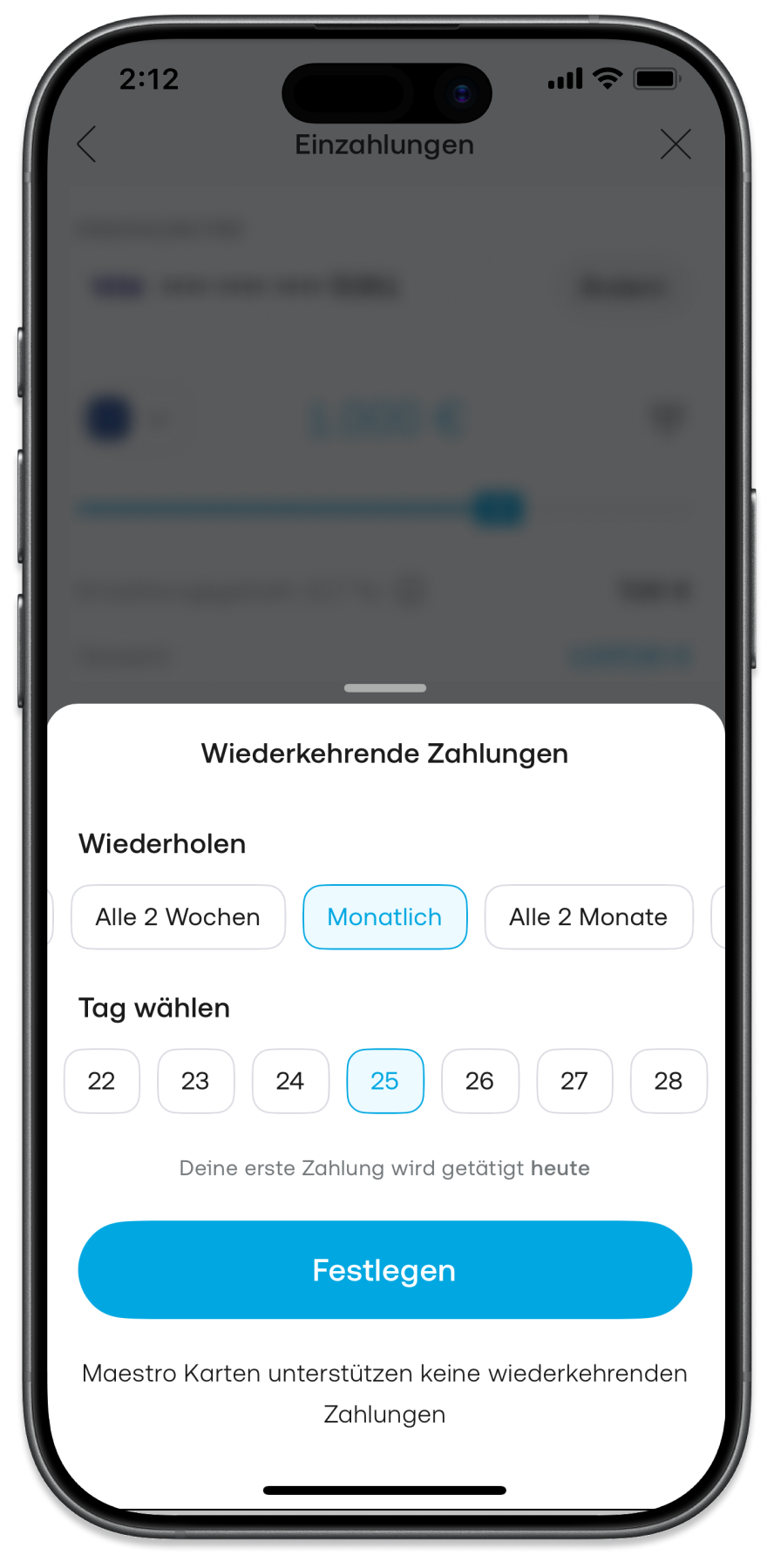Choose day 26 for the payment
This screenshot has height=1568, width=774.
tap(479, 1081)
